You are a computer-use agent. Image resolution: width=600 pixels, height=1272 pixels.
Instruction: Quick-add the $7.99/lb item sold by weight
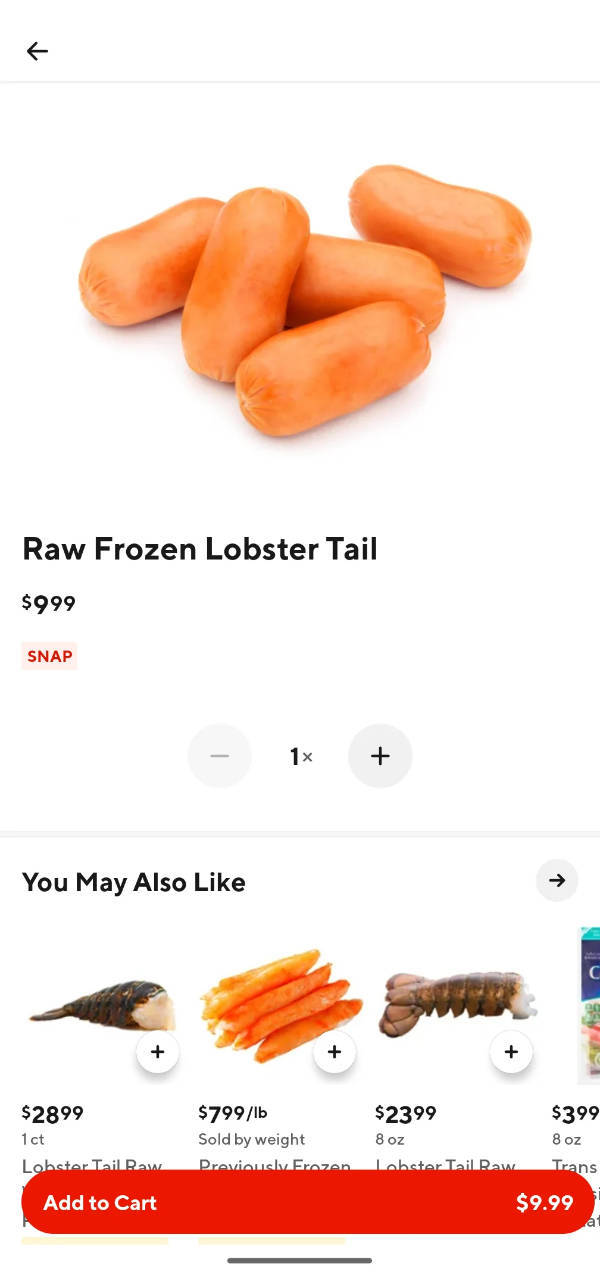point(334,1052)
